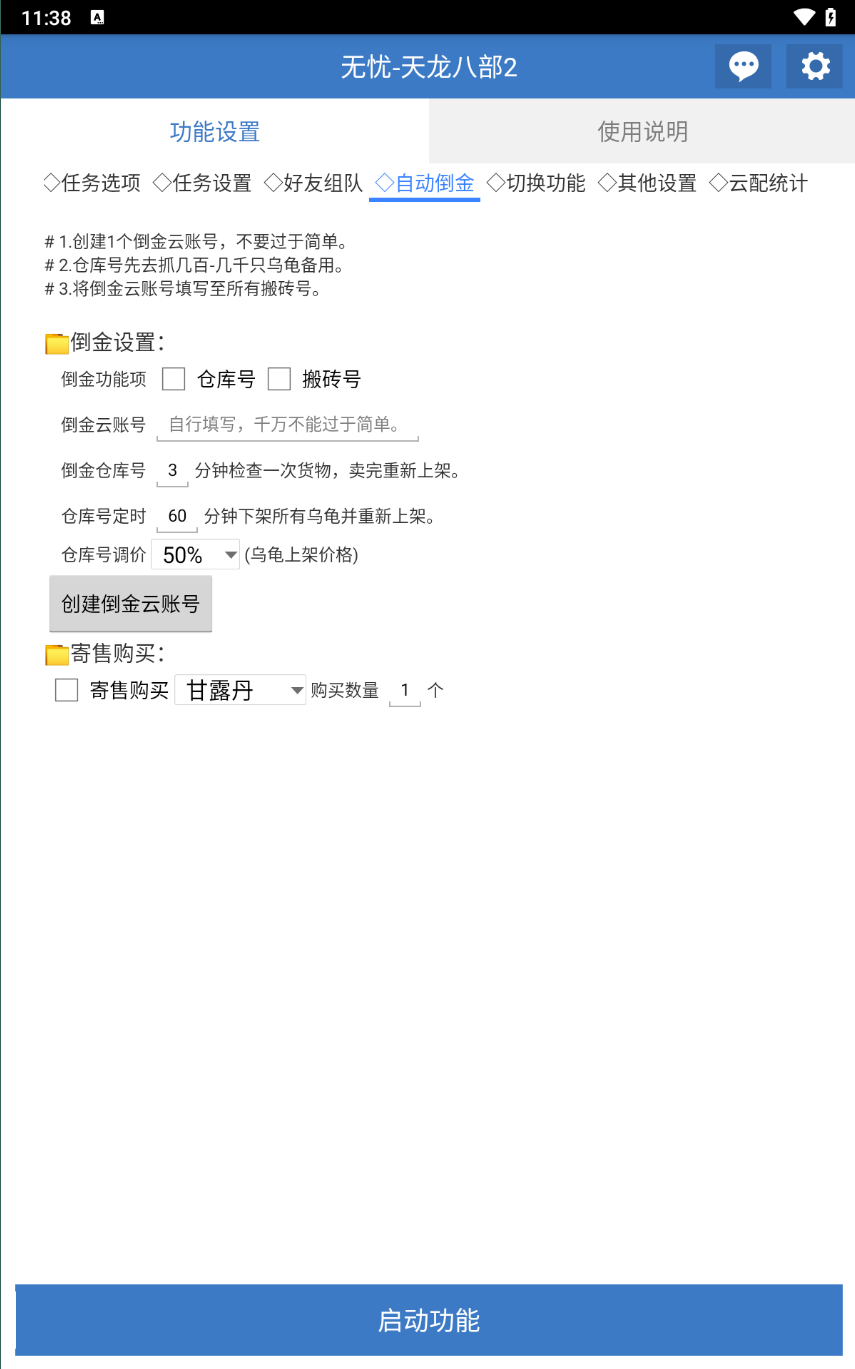855x1369 pixels.
Task: Tap the 启动功能 button
Action: (x=428, y=1320)
